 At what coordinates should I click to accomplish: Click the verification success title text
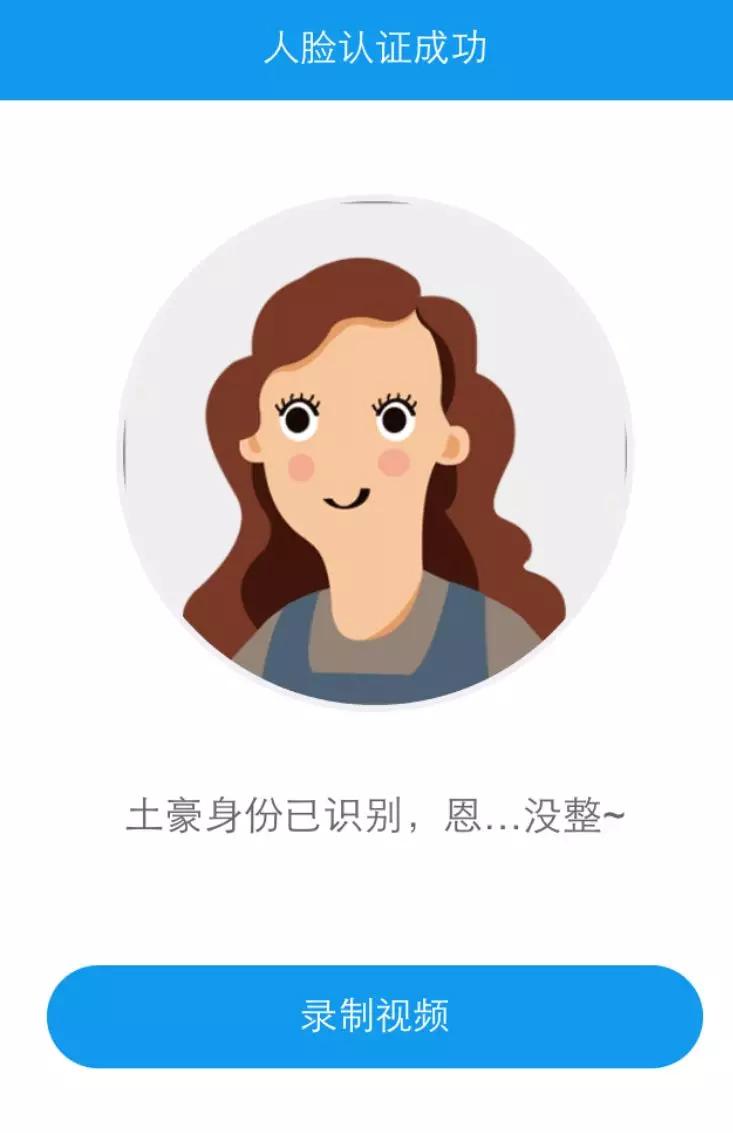tap(366, 48)
